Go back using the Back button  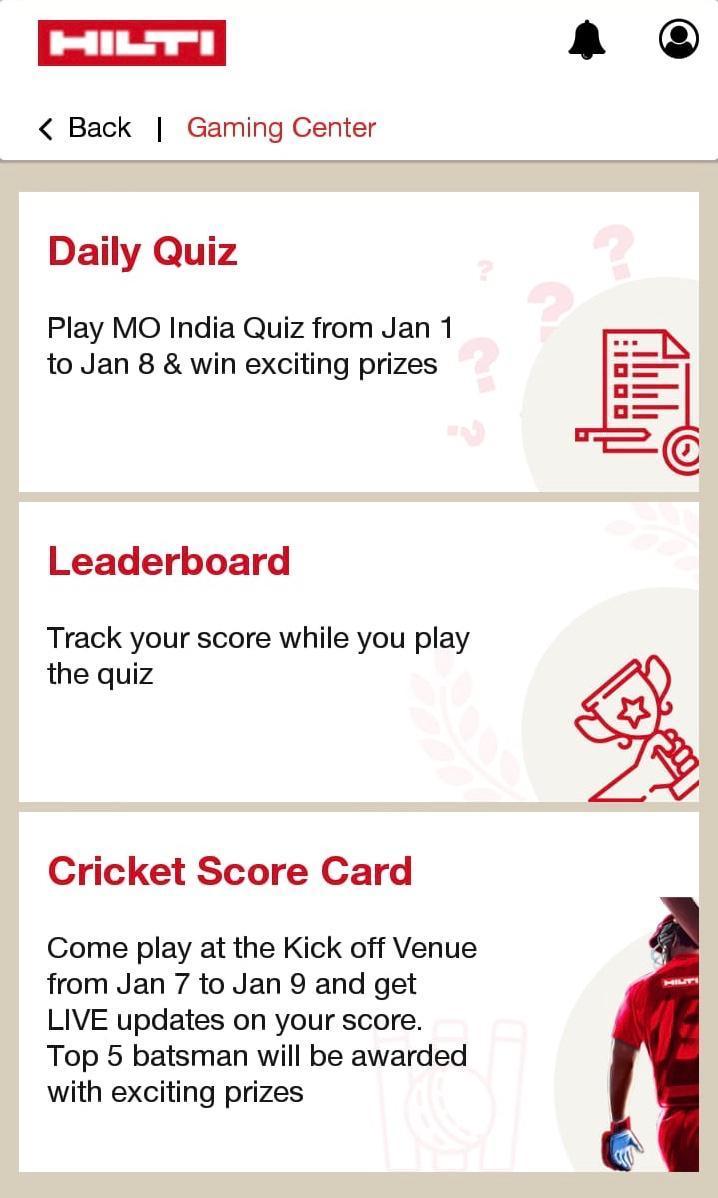[x=85, y=128]
